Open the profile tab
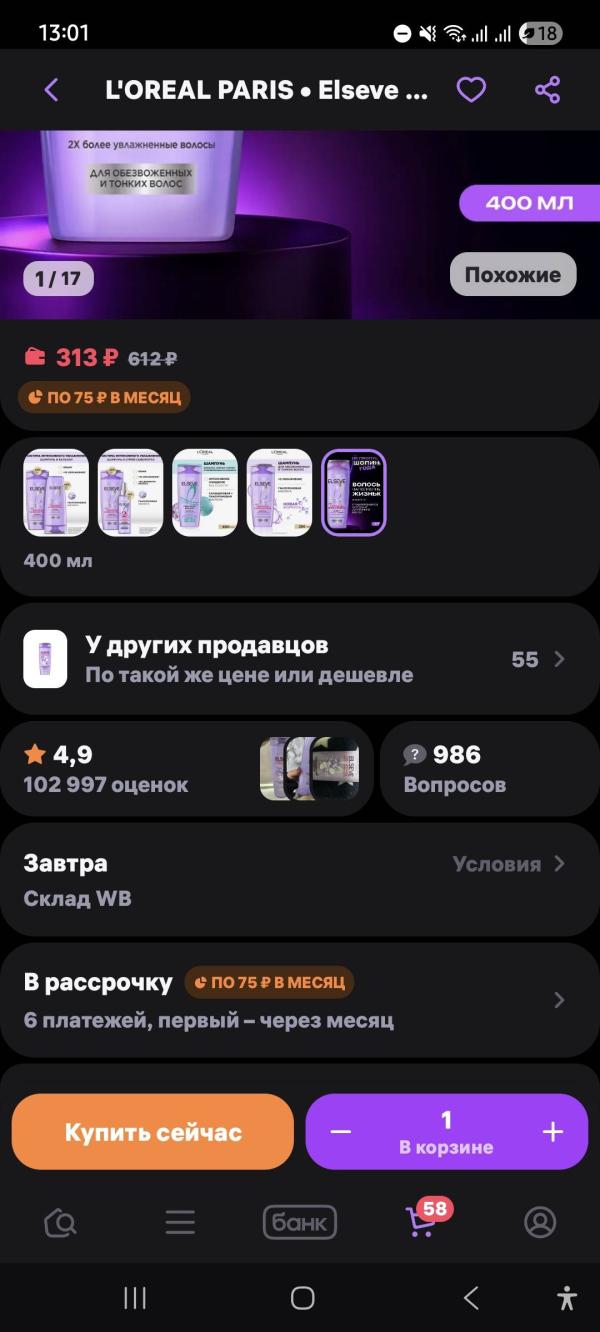Image resolution: width=600 pixels, height=1332 pixels. tap(540, 1222)
